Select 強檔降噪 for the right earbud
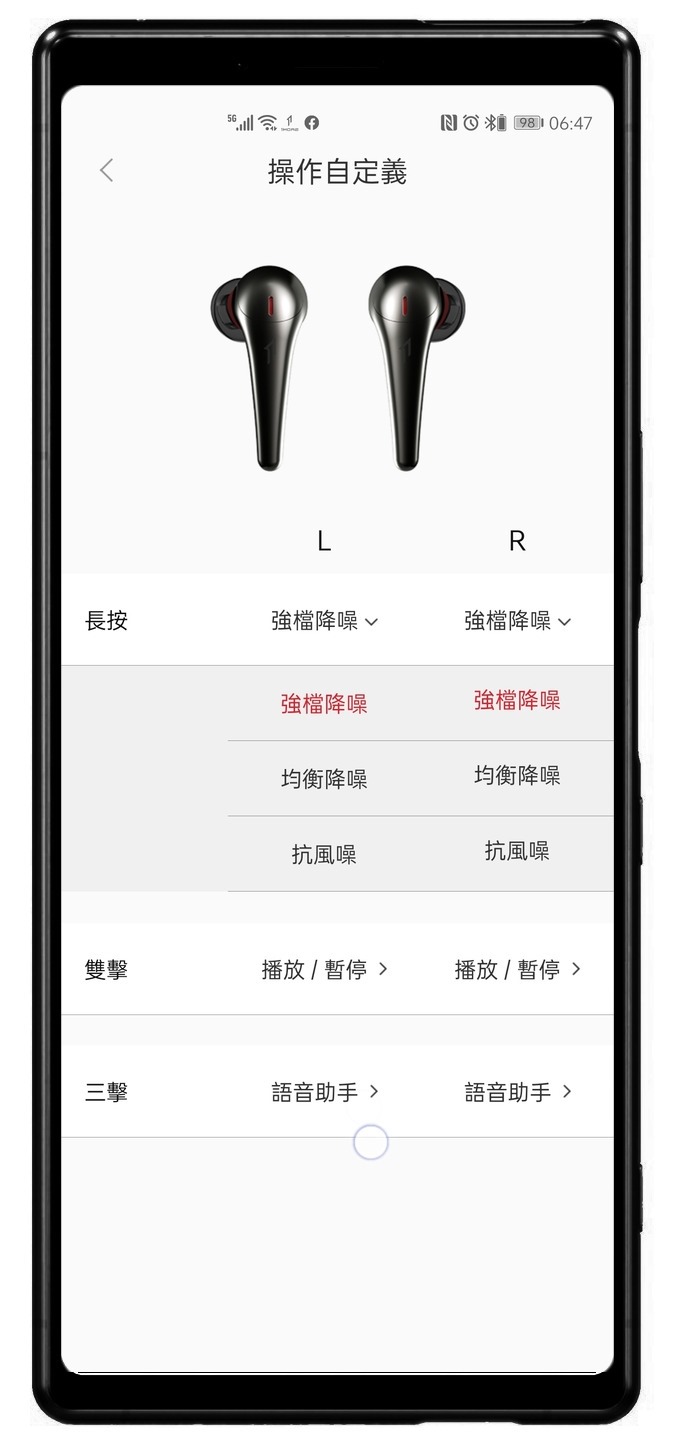673x1454 pixels. click(x=517, y=701)
